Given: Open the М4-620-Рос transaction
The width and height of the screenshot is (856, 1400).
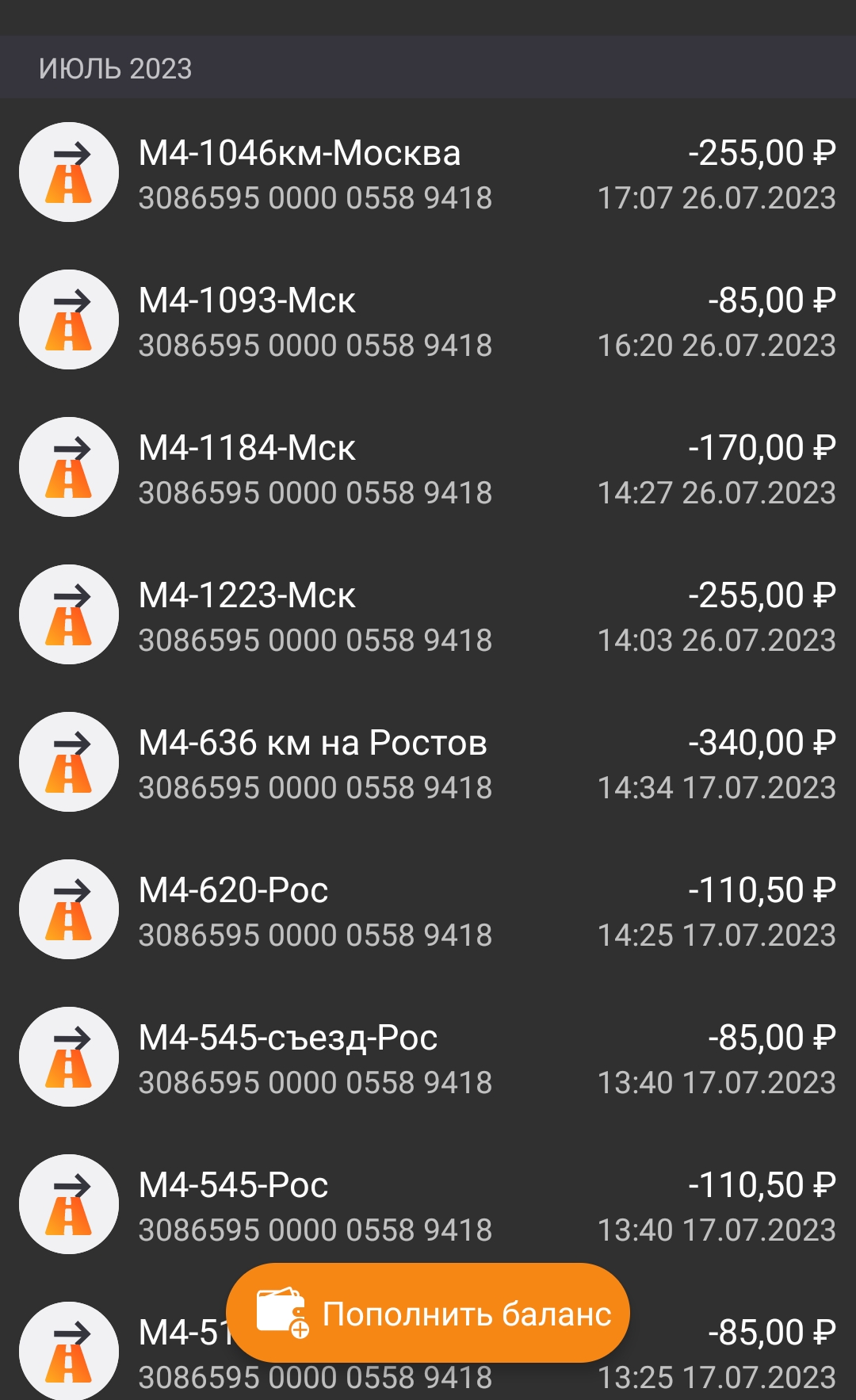Looking at the screenshot, I should 428,910.
